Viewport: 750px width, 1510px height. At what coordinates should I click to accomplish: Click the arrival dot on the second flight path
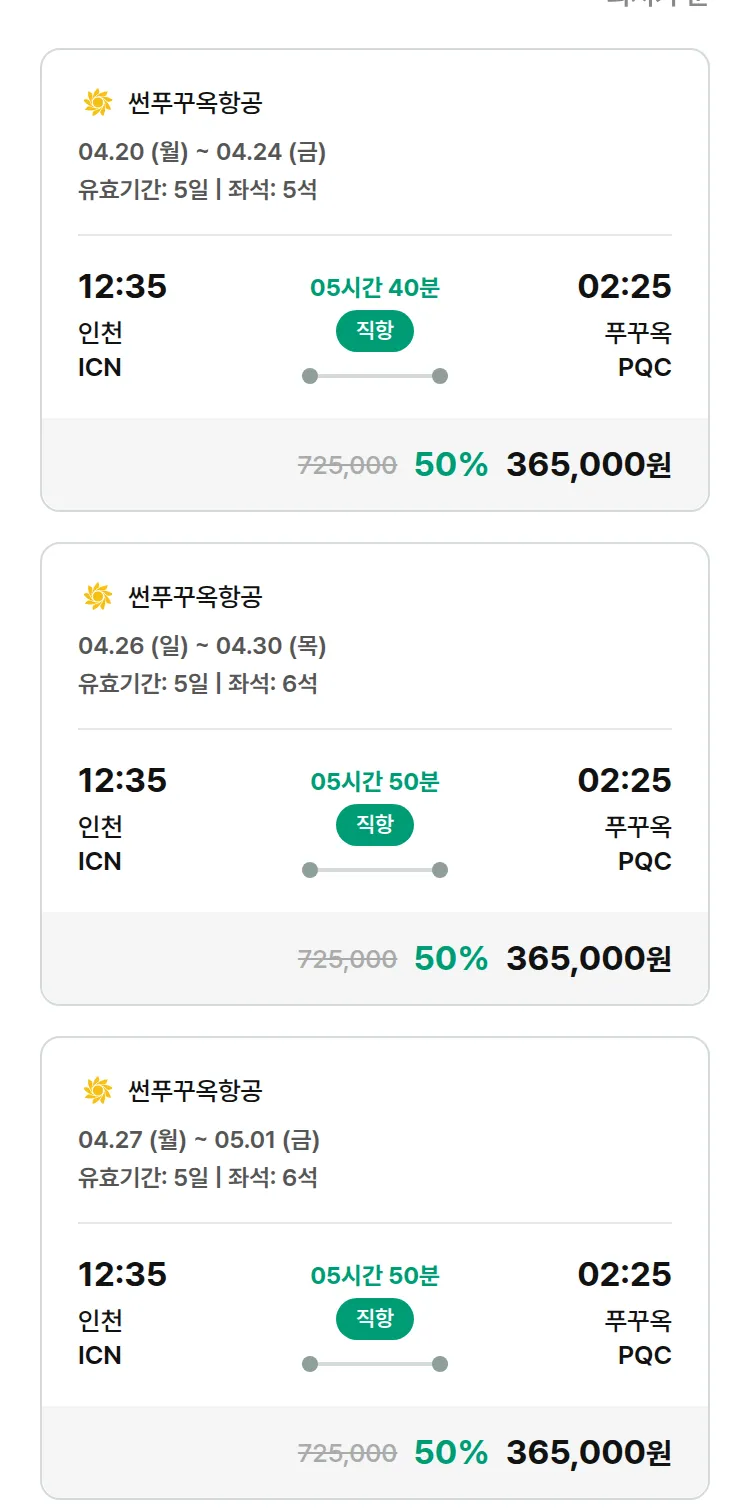(440, 868)
